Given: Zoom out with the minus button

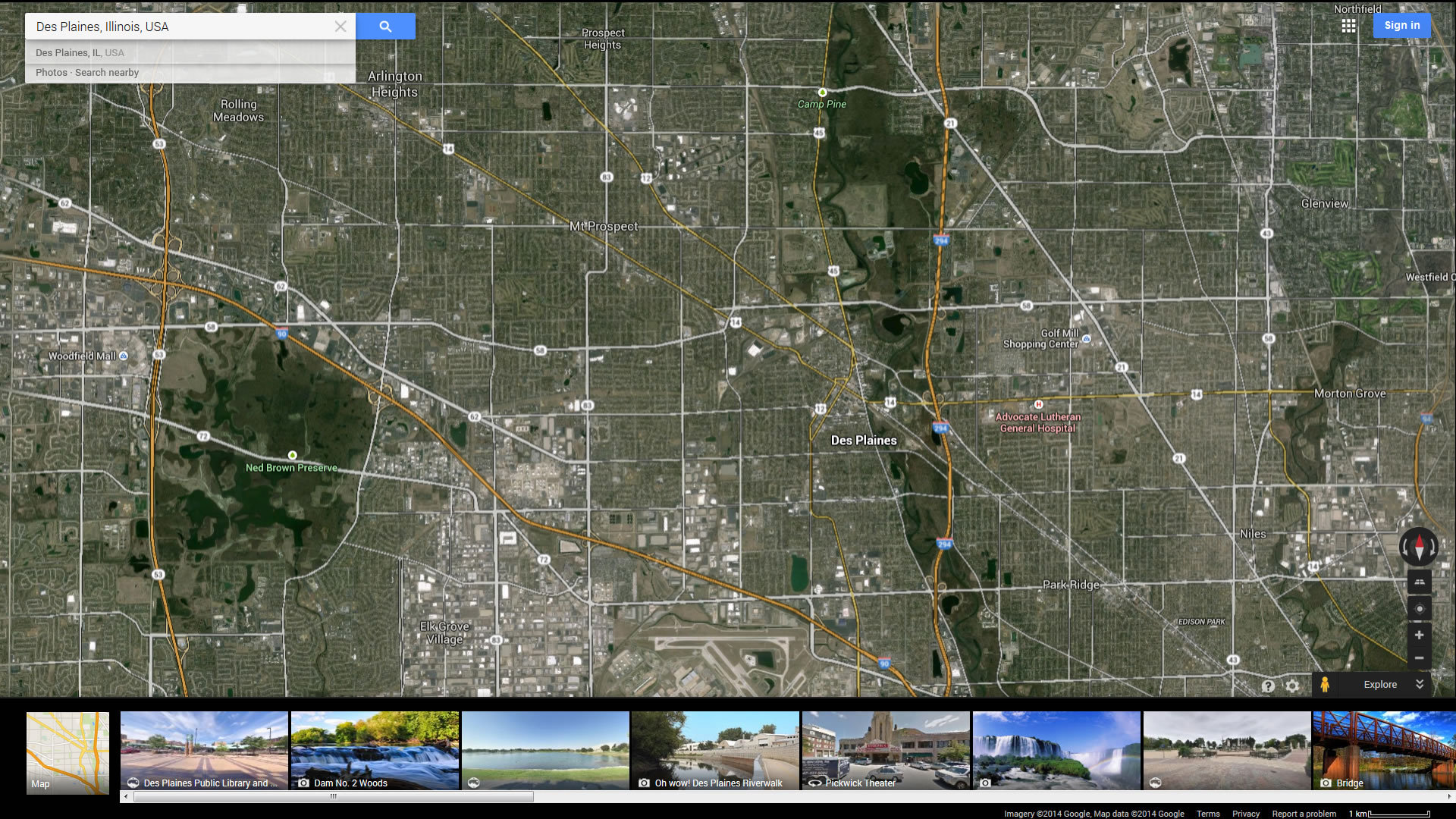Looking at the screenshot, I should (1419, 658).
